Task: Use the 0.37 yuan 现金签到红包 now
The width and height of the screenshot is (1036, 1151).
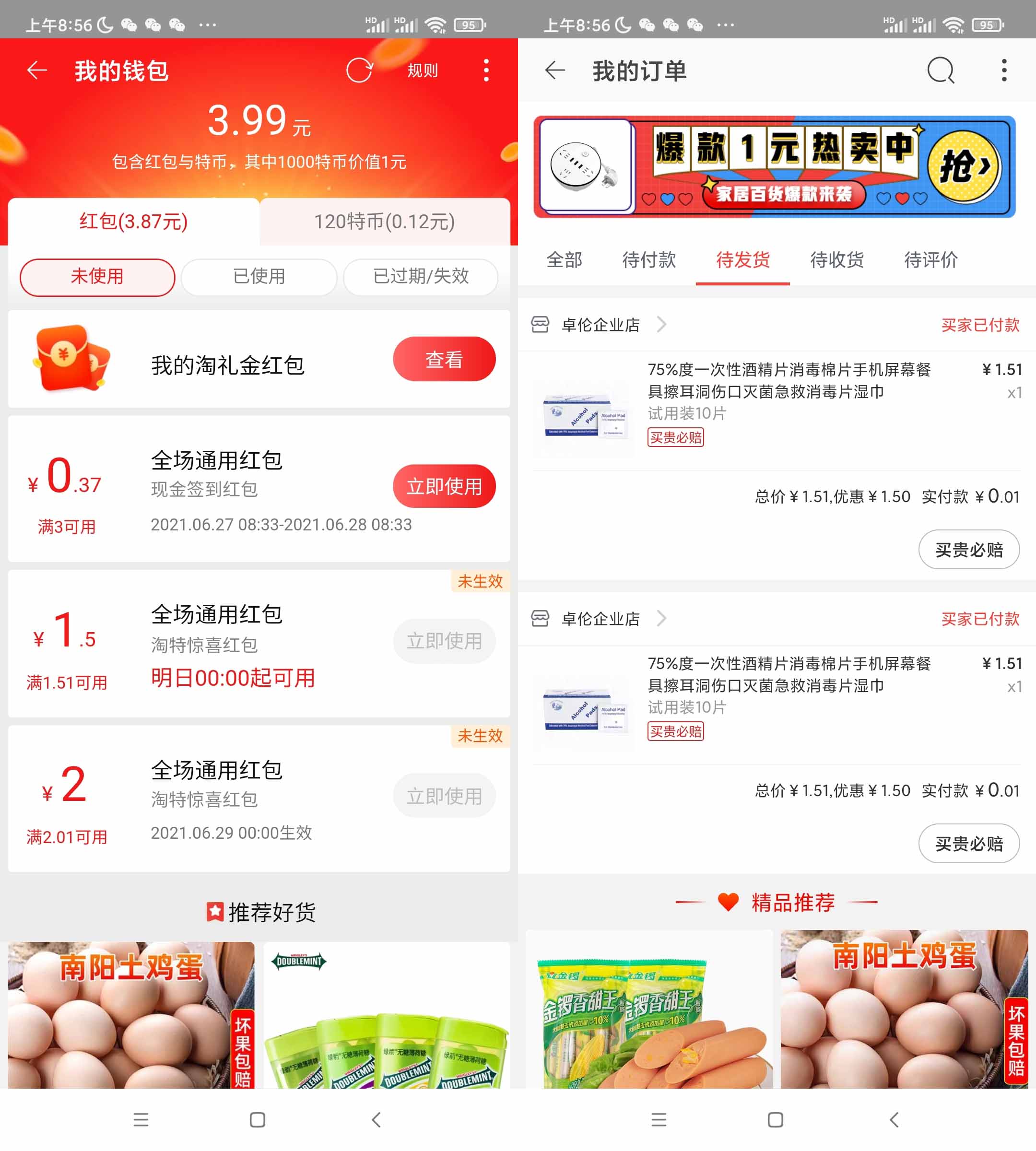Action: tap(444, 486)
